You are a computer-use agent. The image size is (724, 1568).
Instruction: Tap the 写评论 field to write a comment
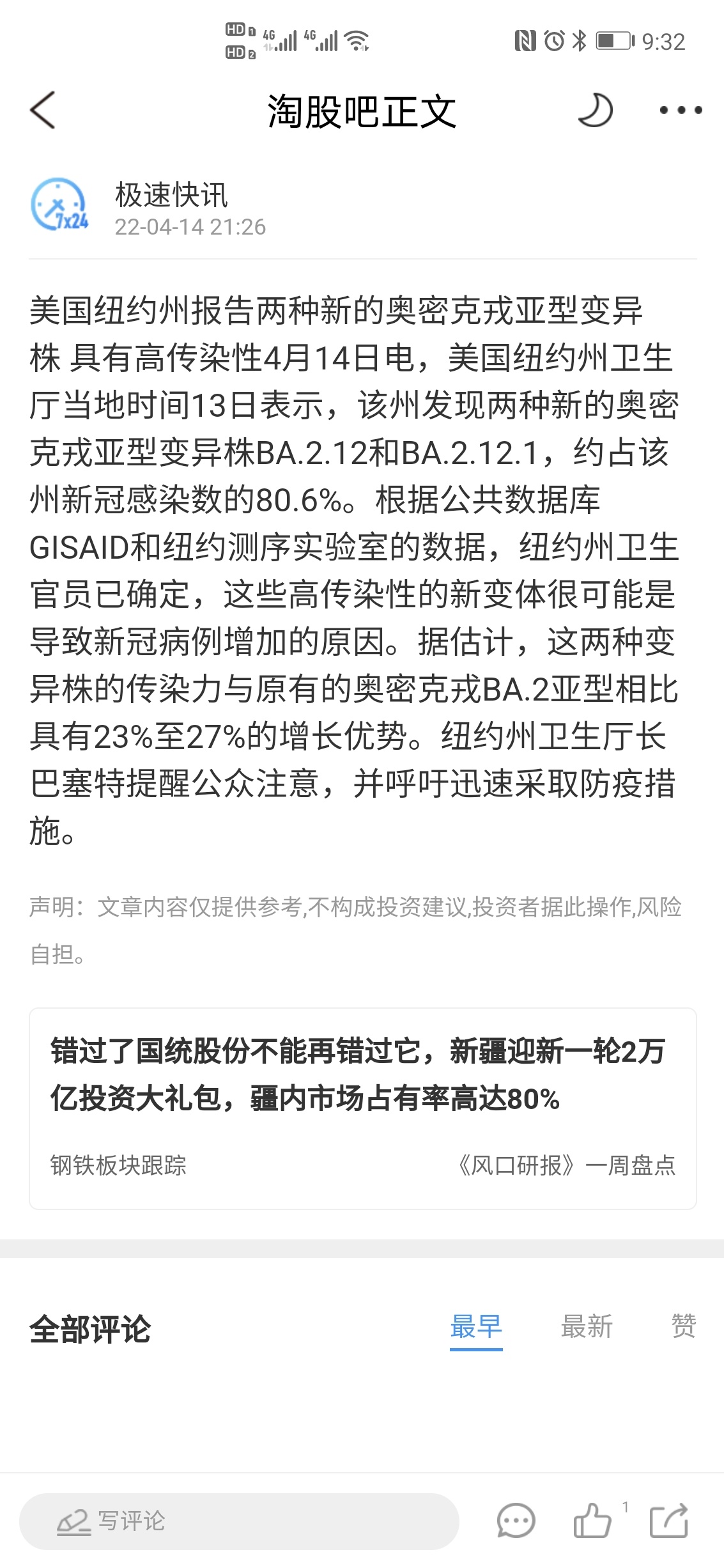[239, 1521]
